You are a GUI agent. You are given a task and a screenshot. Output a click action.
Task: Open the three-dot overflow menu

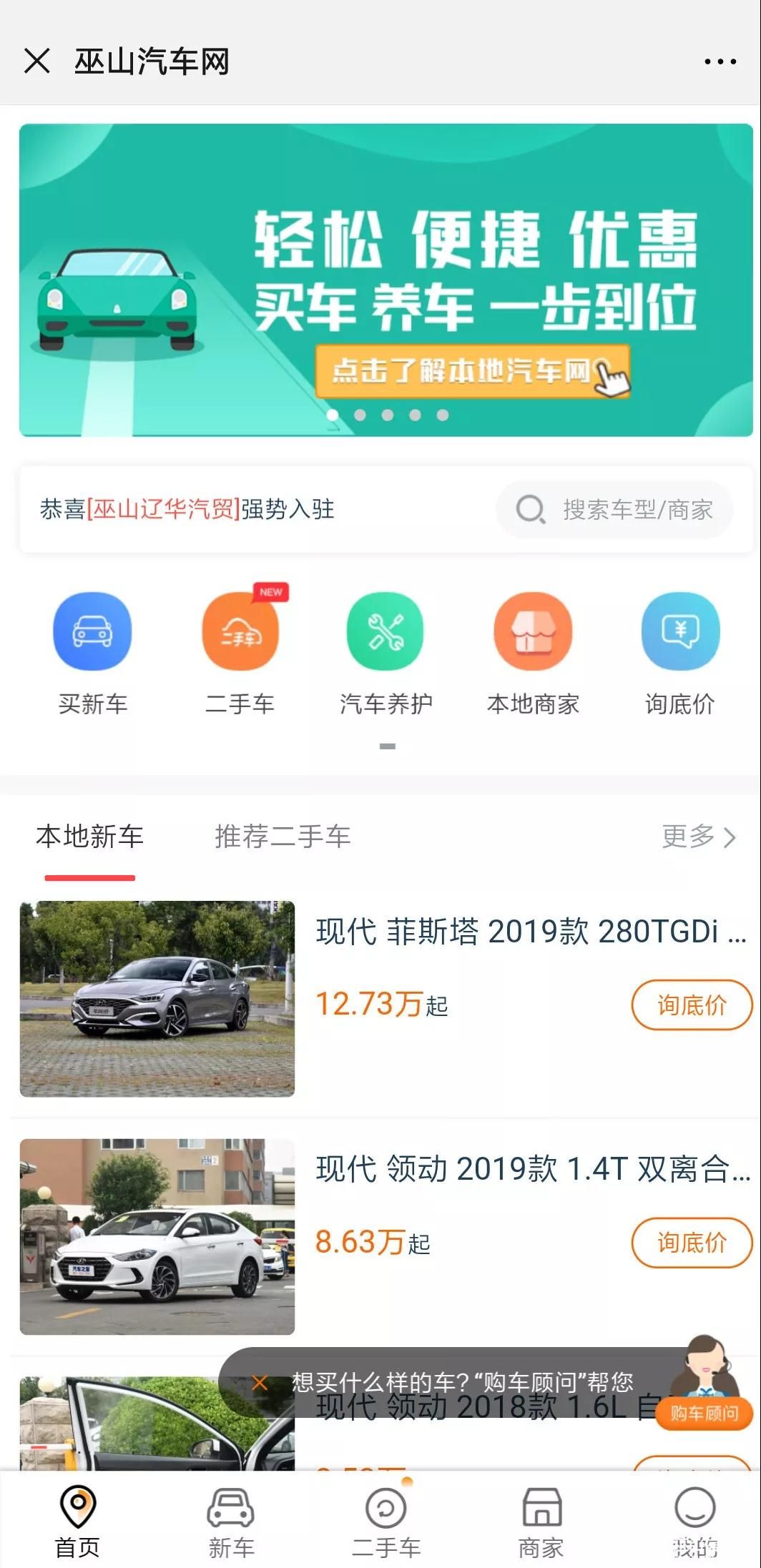(720, 62)
